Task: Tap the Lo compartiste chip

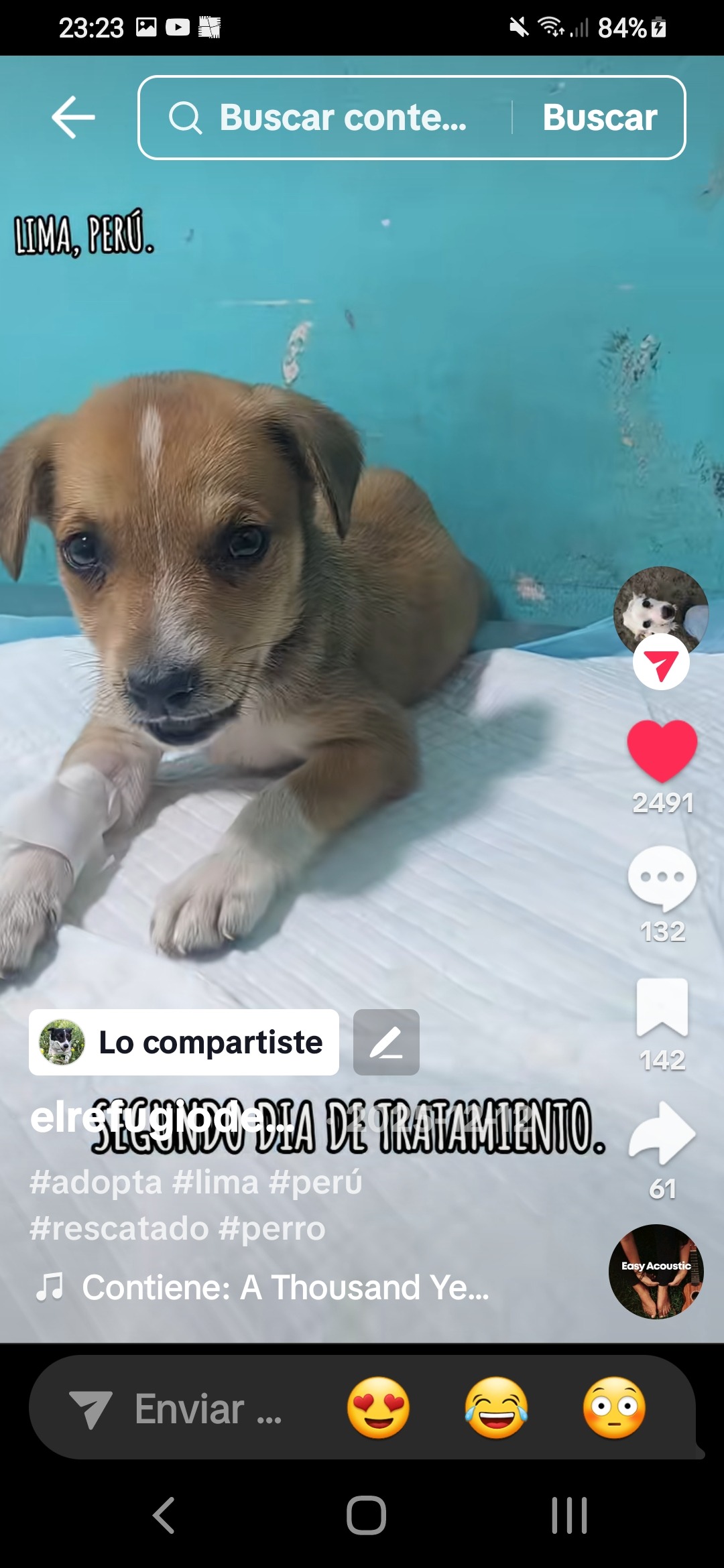Action: pyautogui.click(x=184, y=1043)
